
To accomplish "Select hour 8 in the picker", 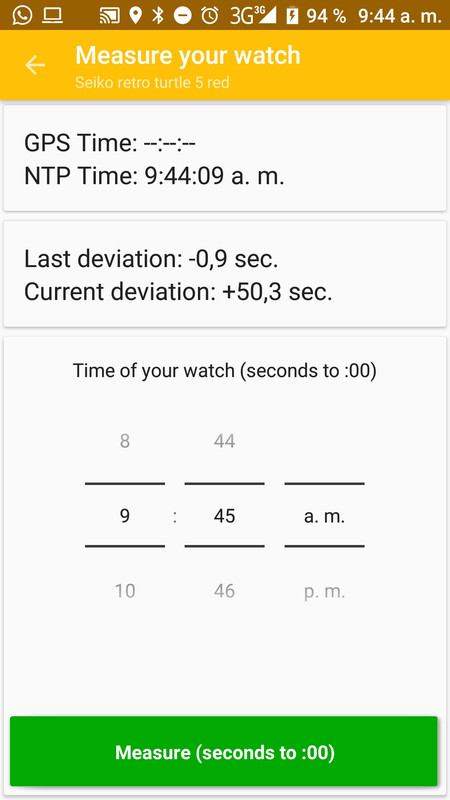I will [x=125, y=441].
